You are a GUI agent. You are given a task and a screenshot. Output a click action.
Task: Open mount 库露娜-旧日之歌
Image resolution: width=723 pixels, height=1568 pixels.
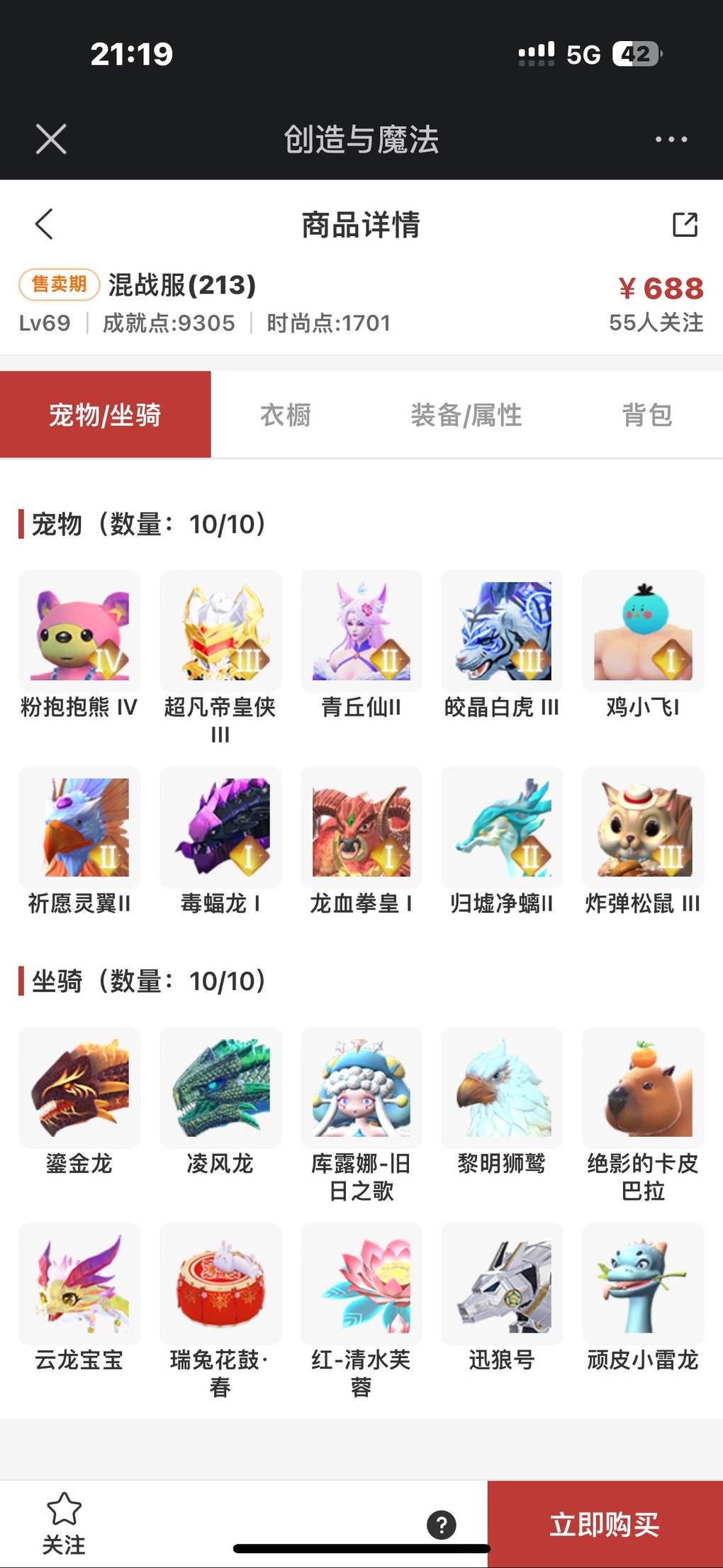click(361, 1088)
